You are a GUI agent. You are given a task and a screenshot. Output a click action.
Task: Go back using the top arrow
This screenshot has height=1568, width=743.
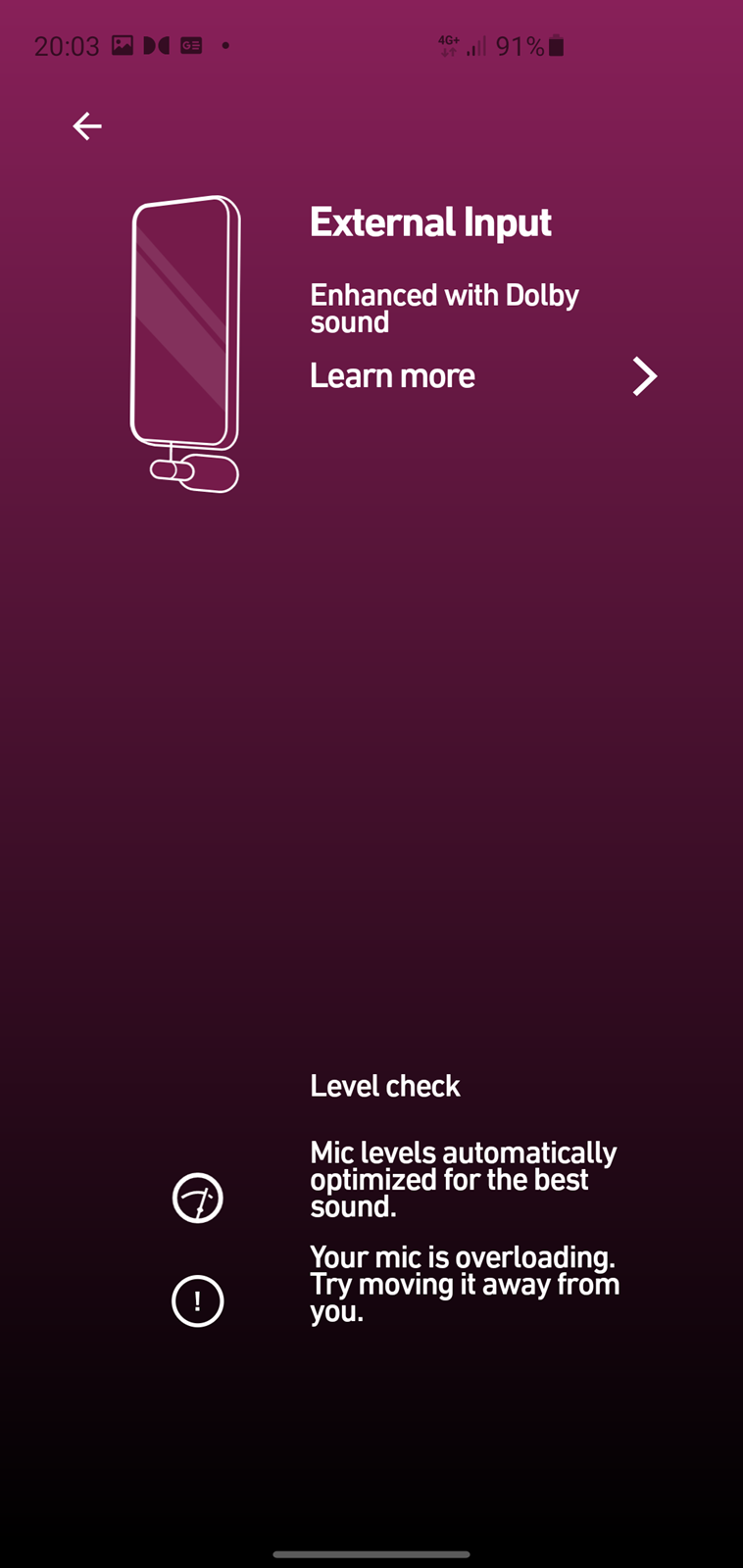coord(87,126)
